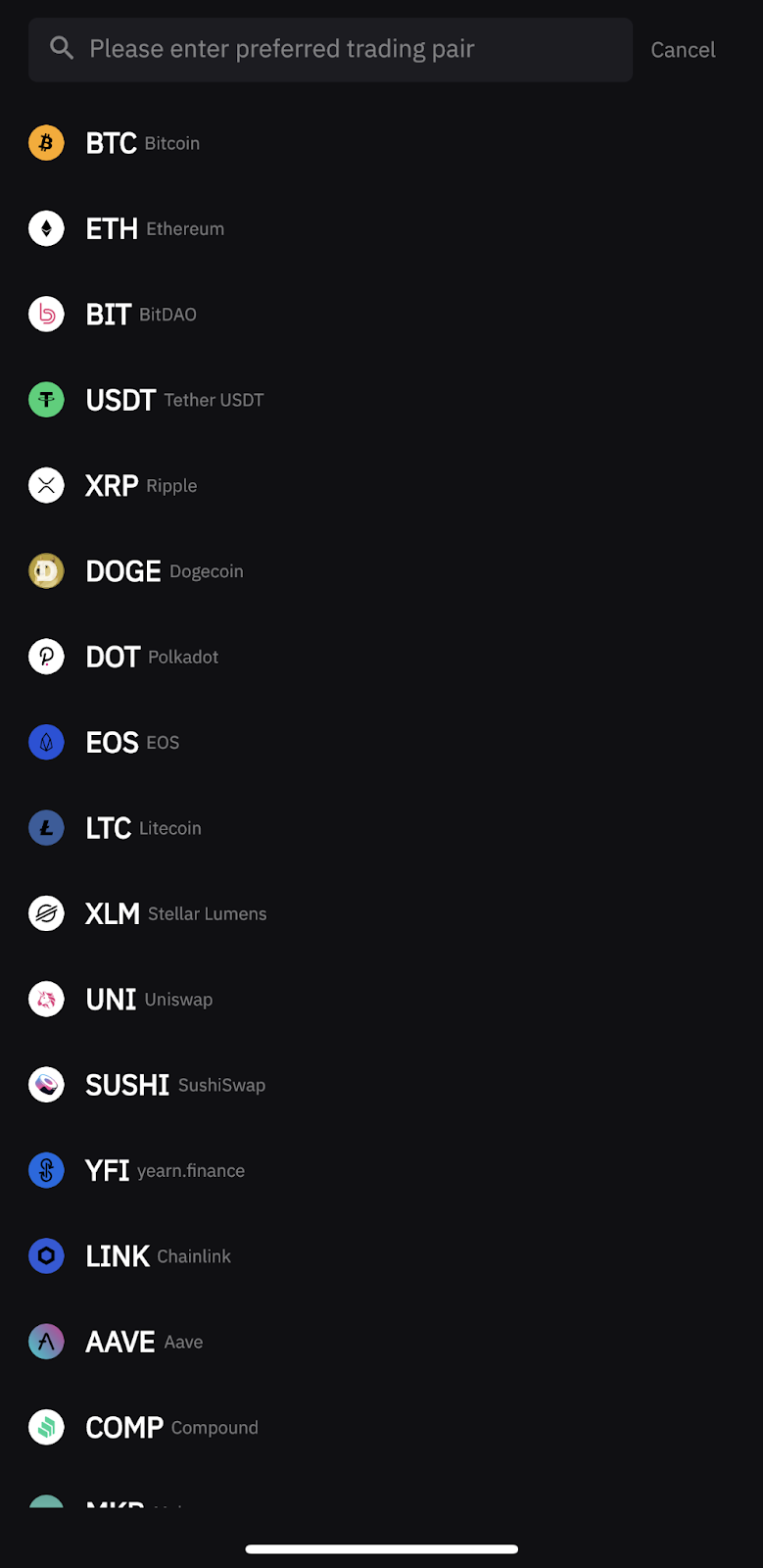The image size is (763, 1568).
Task: Select USDT Tether USDT
Action: [174, 400]
